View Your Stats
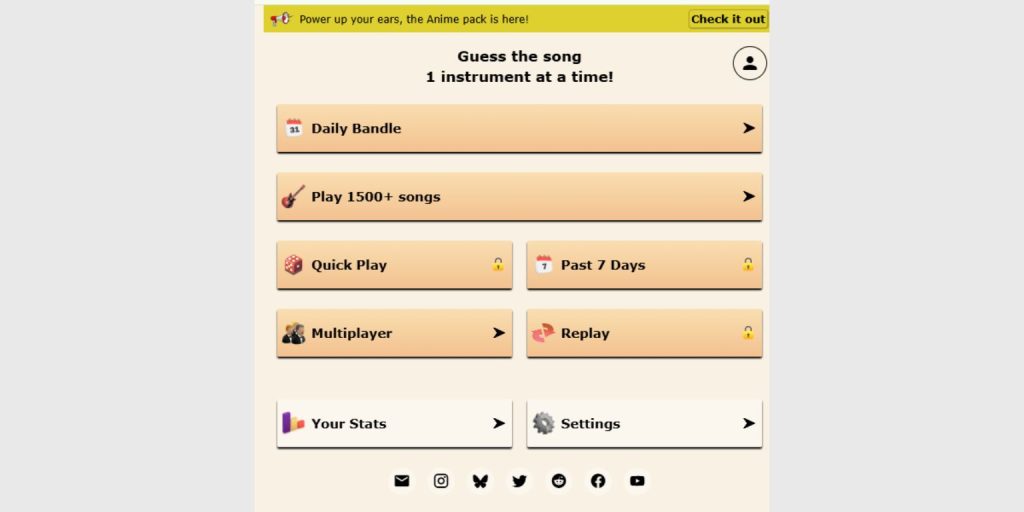 (x=394, y=423)
